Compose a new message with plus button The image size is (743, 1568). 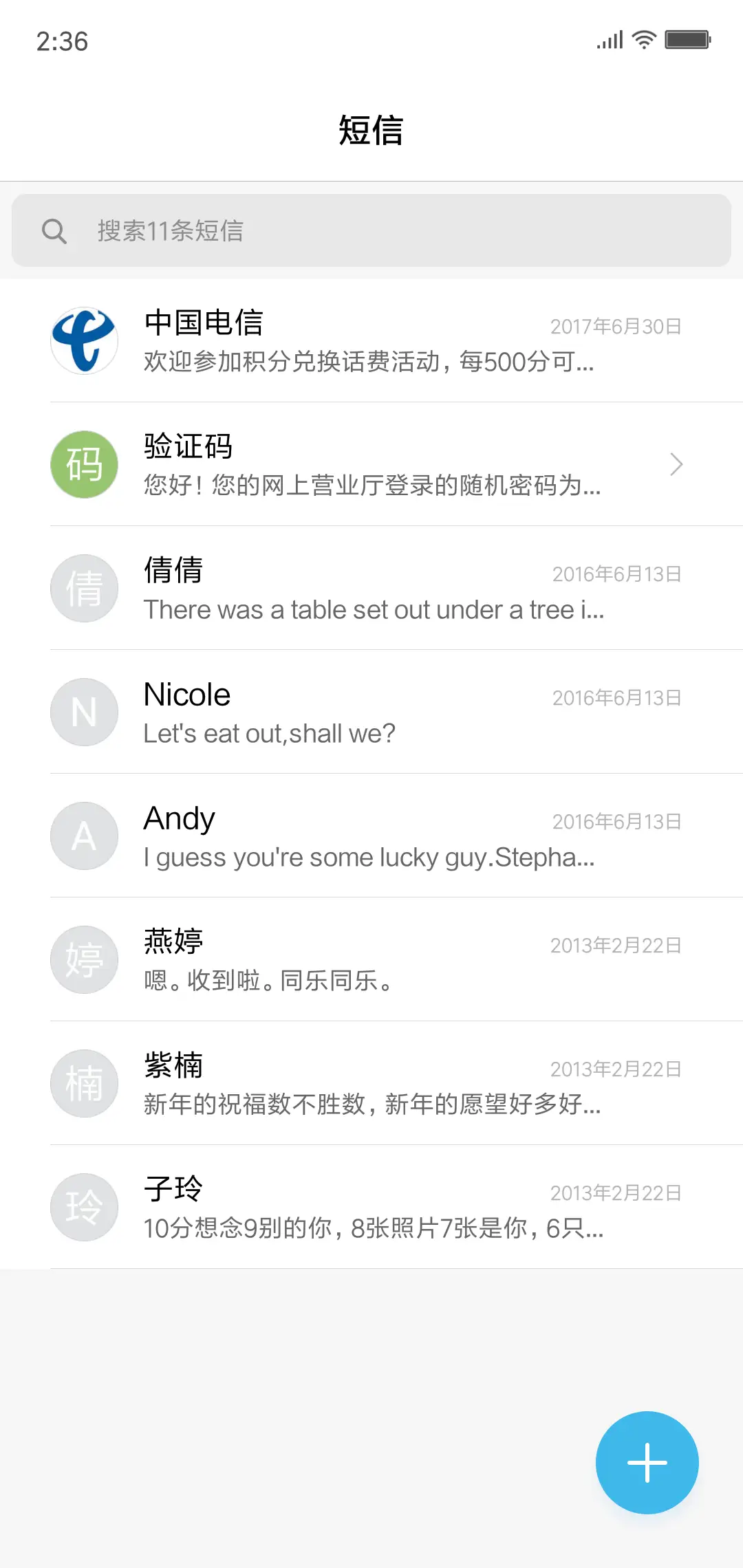(x=647, y=1462)
